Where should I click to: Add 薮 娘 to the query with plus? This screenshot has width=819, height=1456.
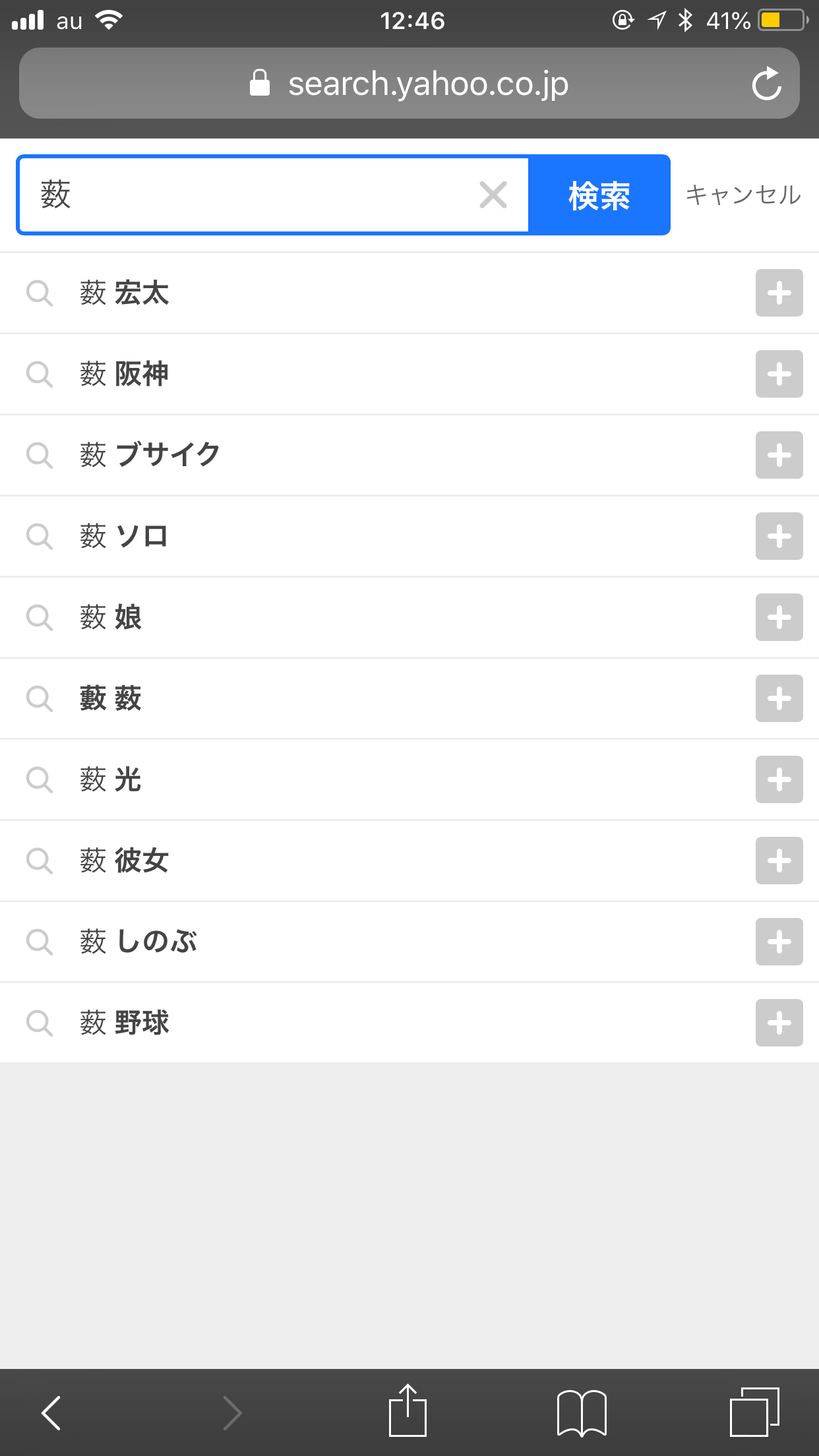pos(779,617)
